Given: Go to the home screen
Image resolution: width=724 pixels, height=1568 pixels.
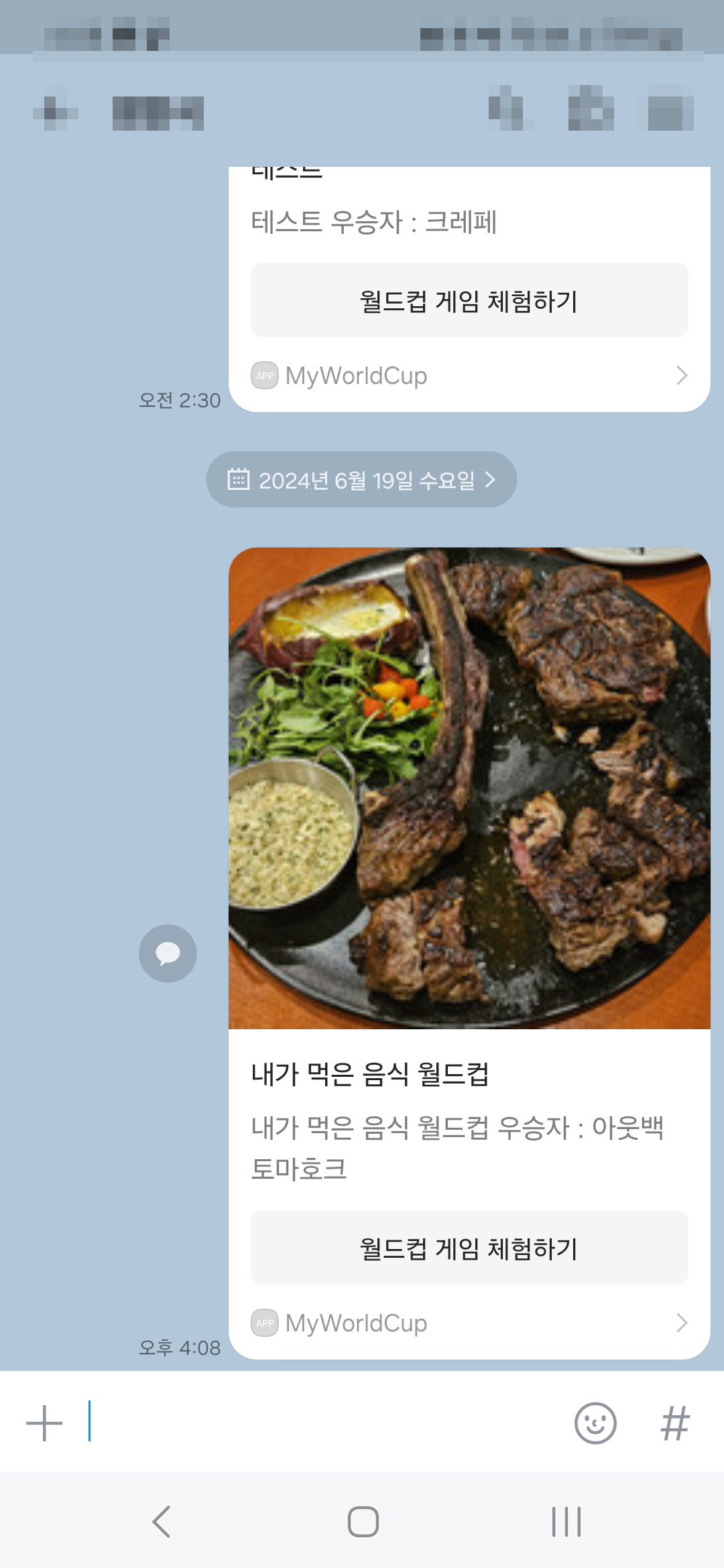Looking at the screenshot, I should [363, 1522].
